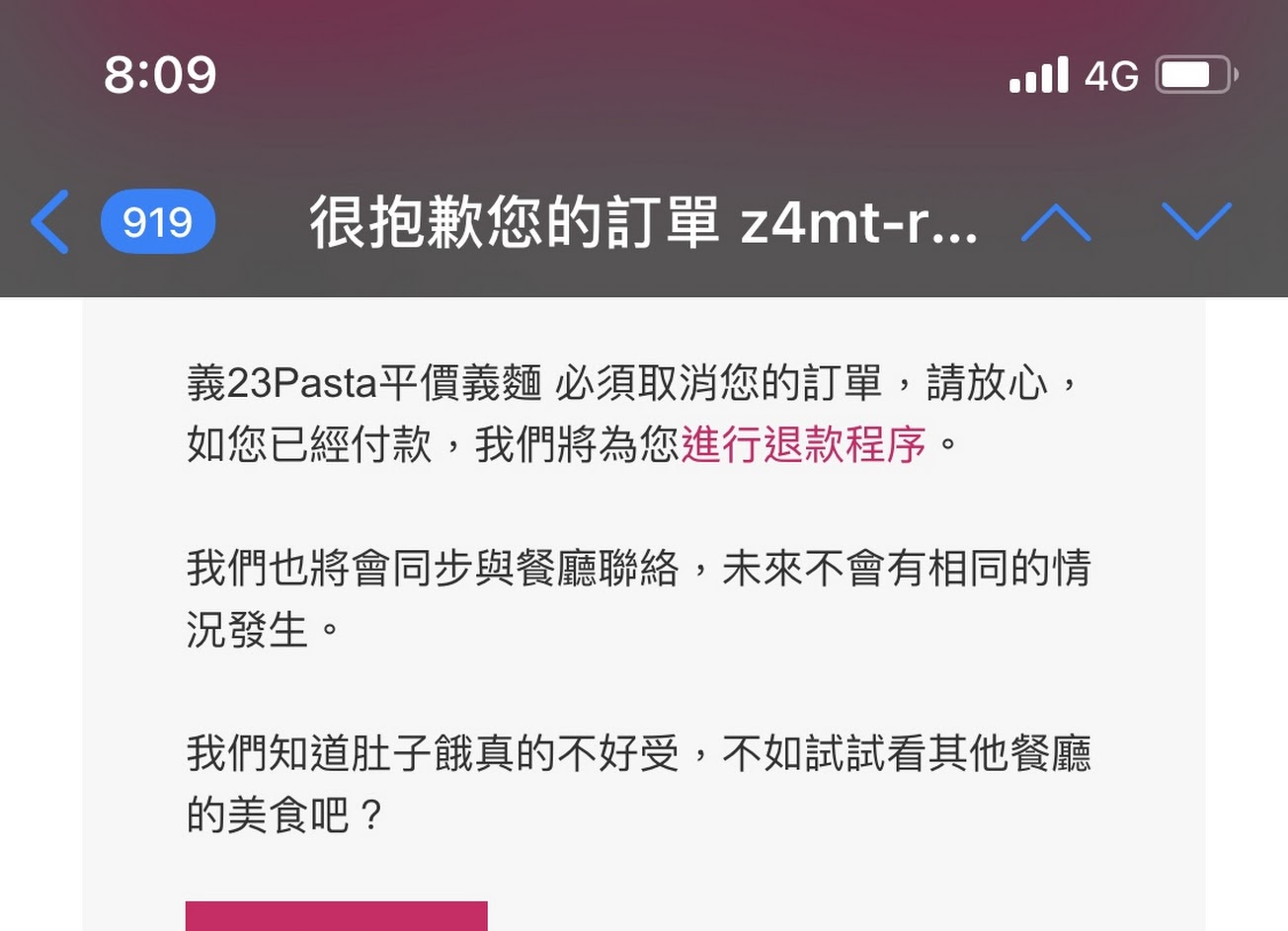1288x931 pixels.
Task: Open the 進行退款程序 refund link
Action: 803,444
